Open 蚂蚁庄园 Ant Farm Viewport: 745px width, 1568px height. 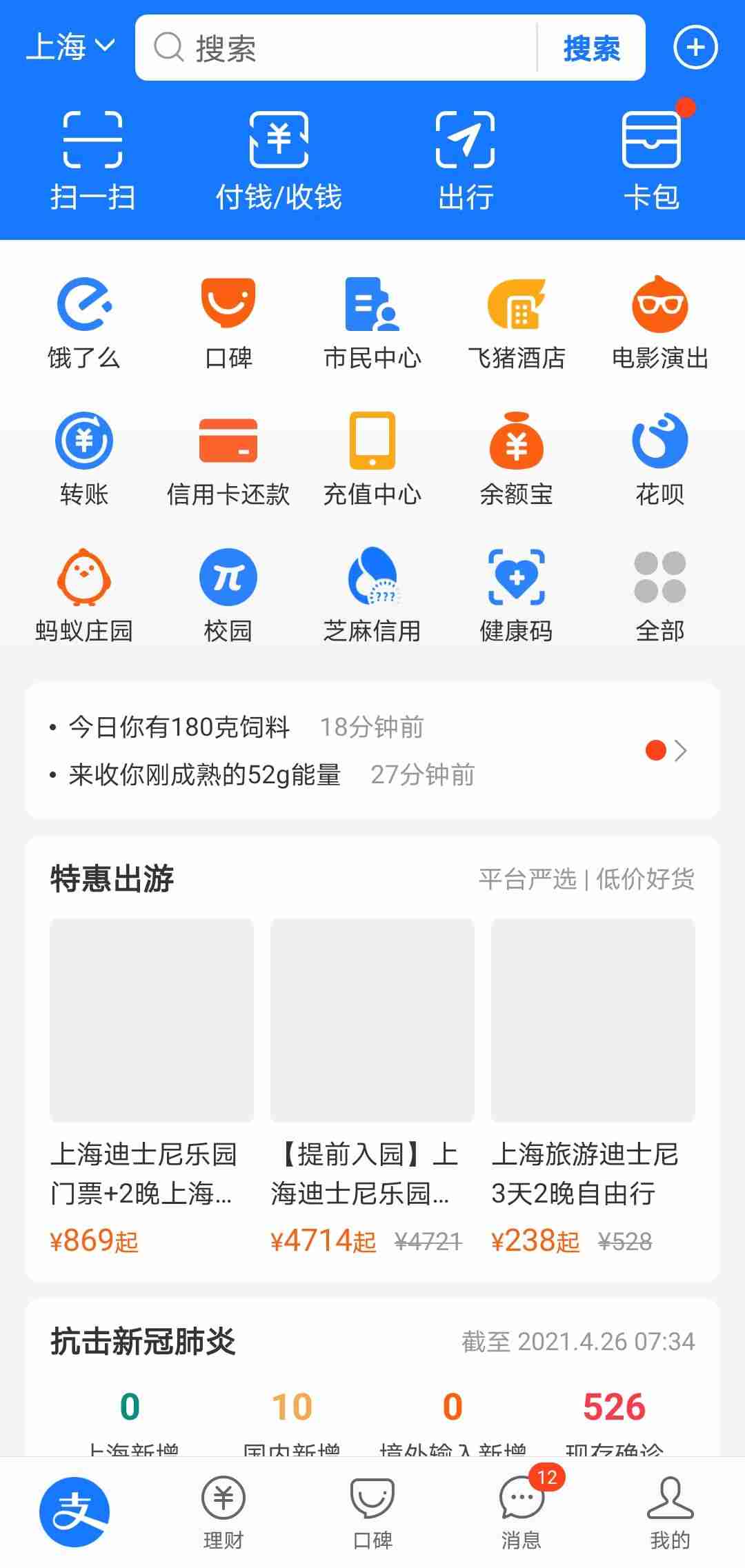pyautogui.click(x=83, y=592)
